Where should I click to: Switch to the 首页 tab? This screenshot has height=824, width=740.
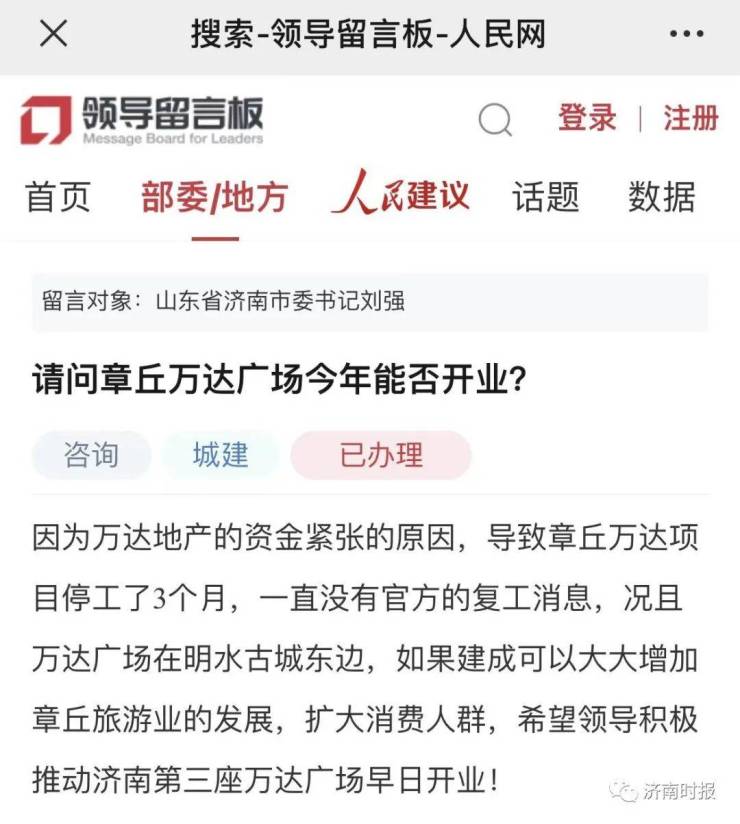tap(57, 196)
